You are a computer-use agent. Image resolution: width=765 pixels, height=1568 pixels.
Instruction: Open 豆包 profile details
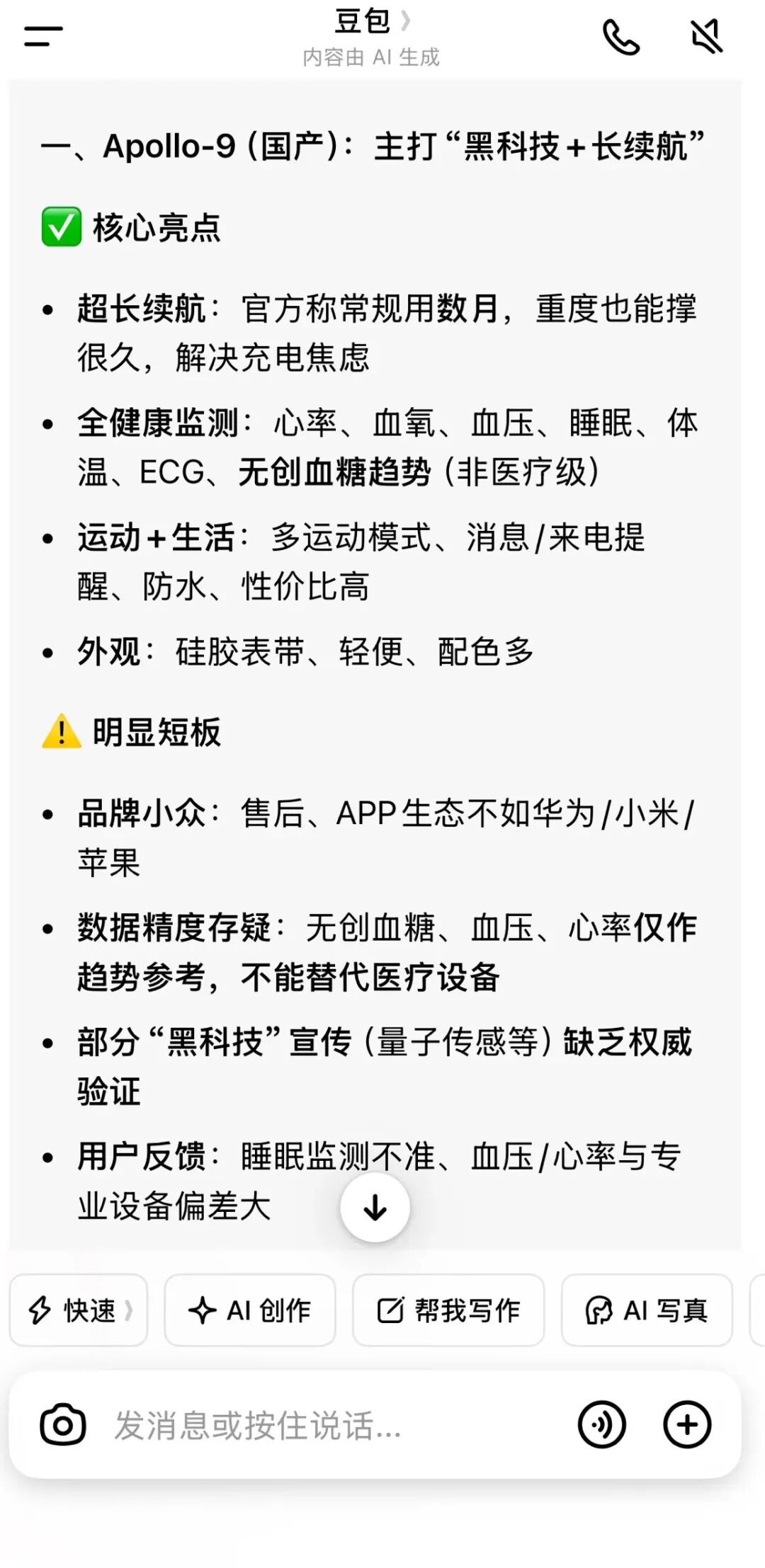[370, 21]
